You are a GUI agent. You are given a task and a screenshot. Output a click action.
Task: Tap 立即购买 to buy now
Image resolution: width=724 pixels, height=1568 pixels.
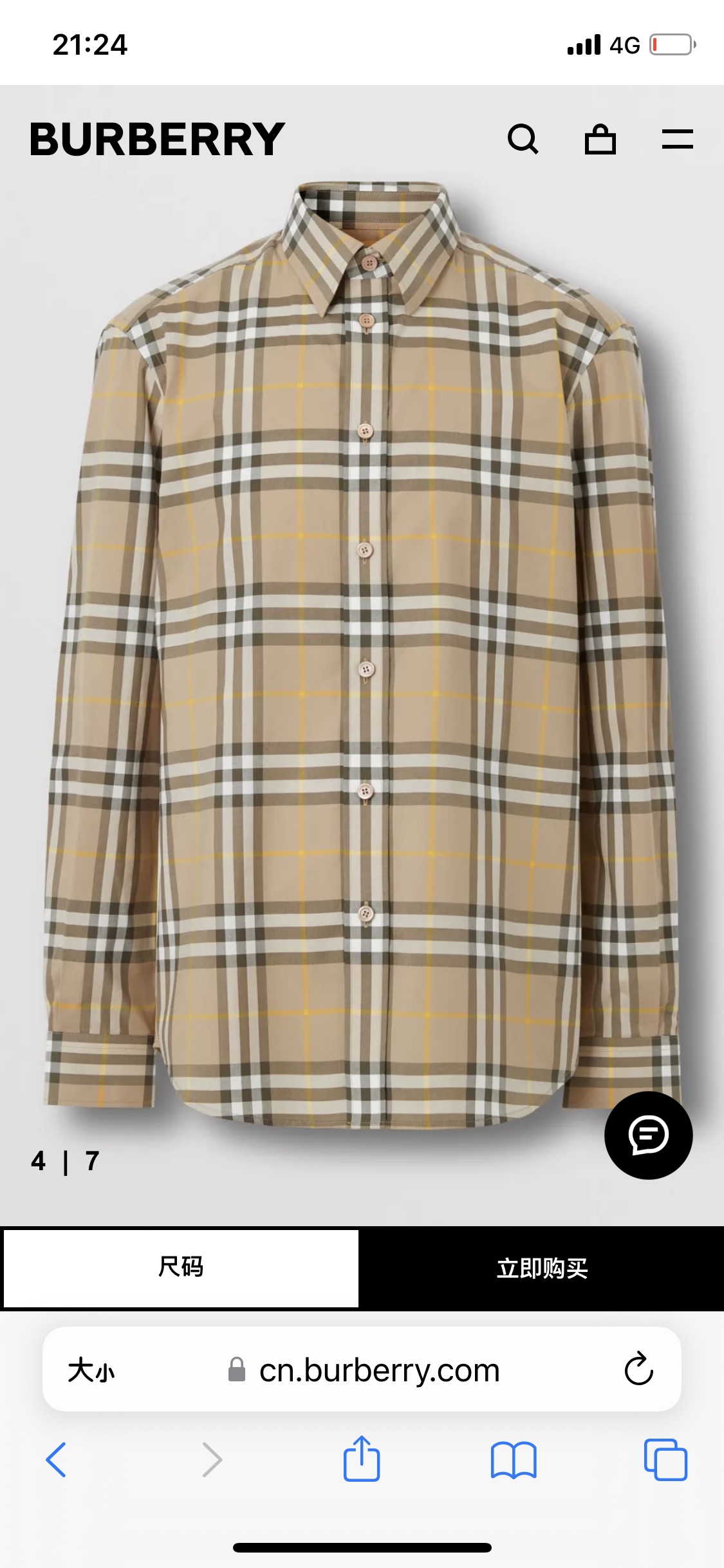542,1268
